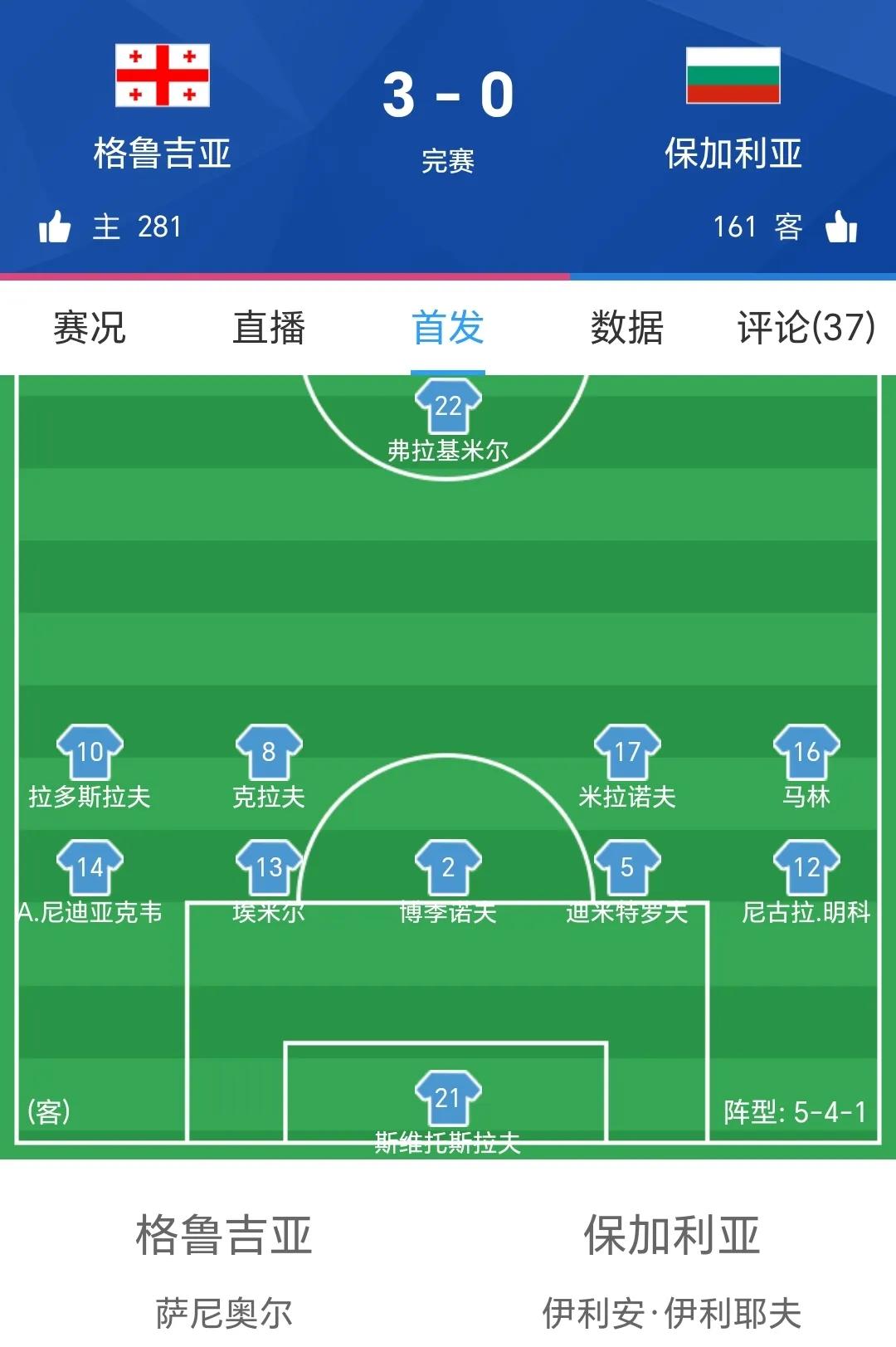View player number 16 马林
Image resolution: width=896 pixels, height=1347 pixels.
(806, 753)
